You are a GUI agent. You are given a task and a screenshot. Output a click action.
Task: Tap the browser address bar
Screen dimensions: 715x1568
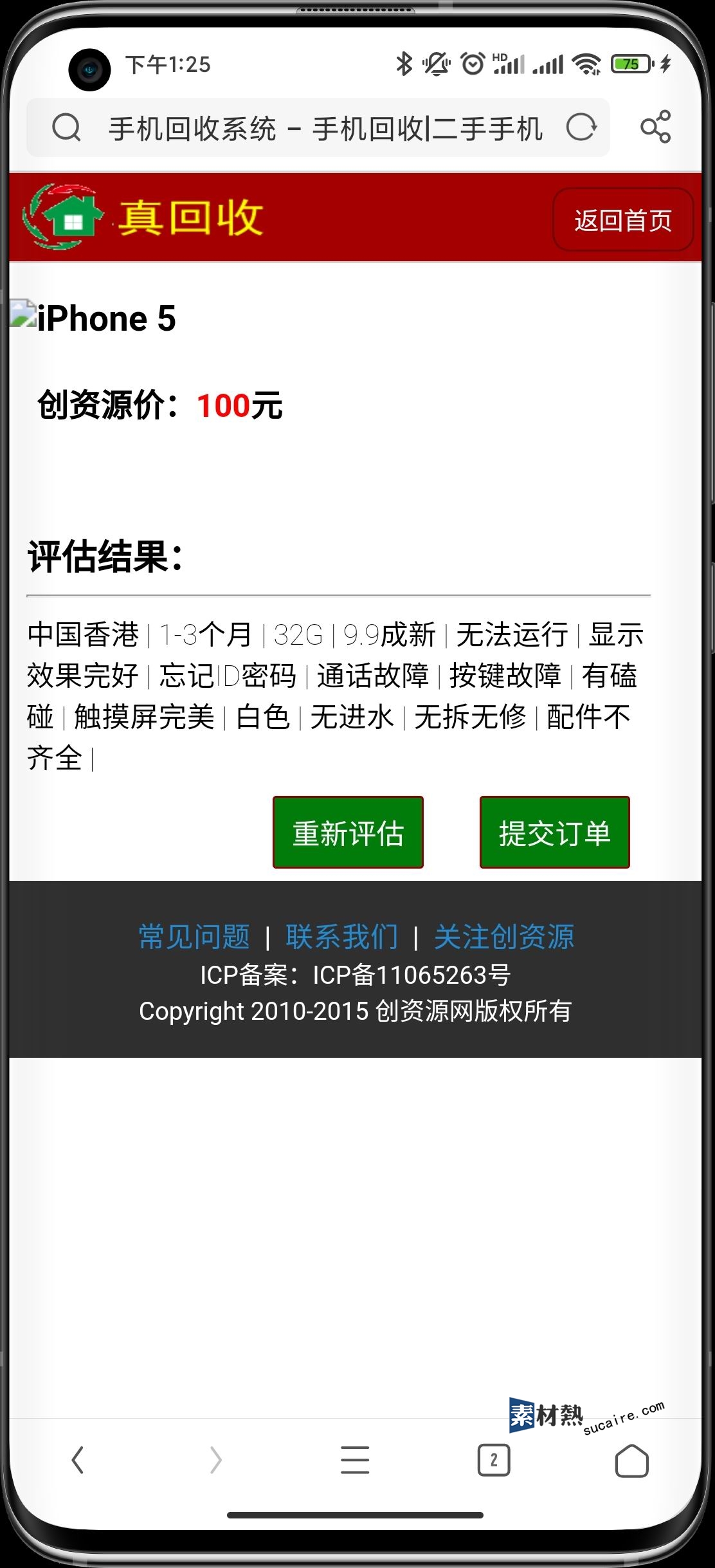pyautogui.click(x=325, y=128)
